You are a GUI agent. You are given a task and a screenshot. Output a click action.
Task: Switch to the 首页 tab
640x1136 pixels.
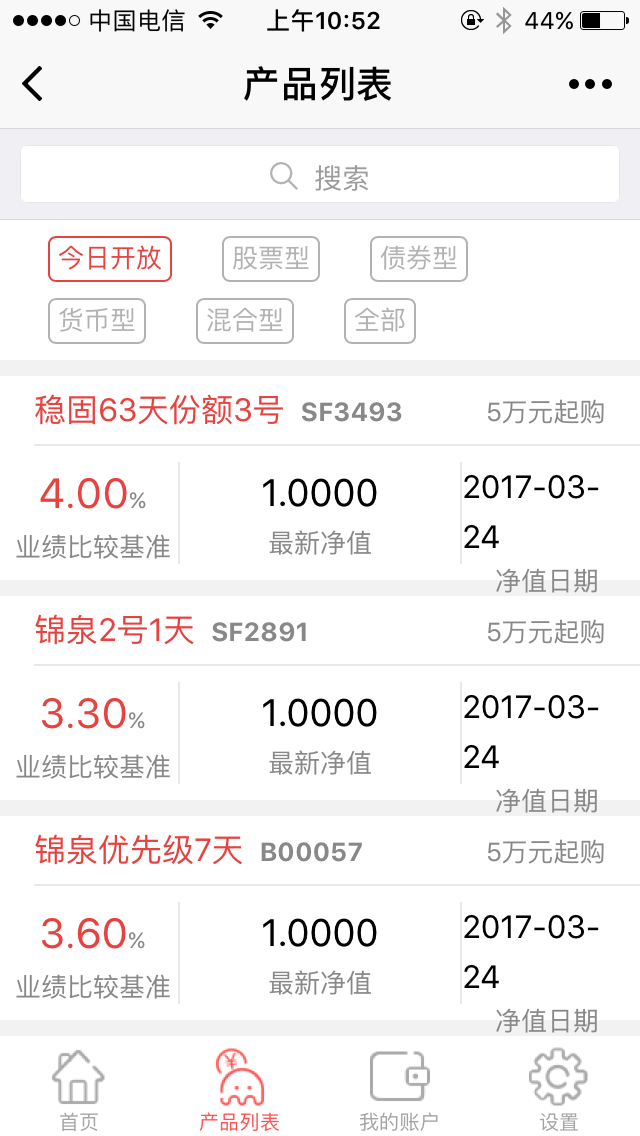(x=79, y=1089)
